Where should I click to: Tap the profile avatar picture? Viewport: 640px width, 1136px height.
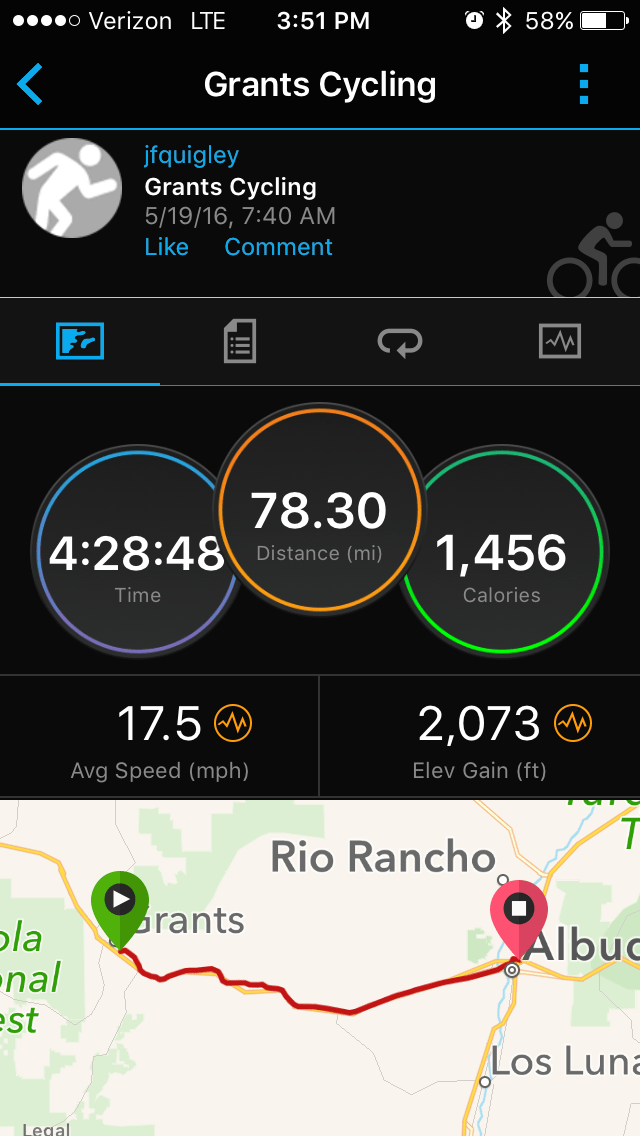(72, 188)
